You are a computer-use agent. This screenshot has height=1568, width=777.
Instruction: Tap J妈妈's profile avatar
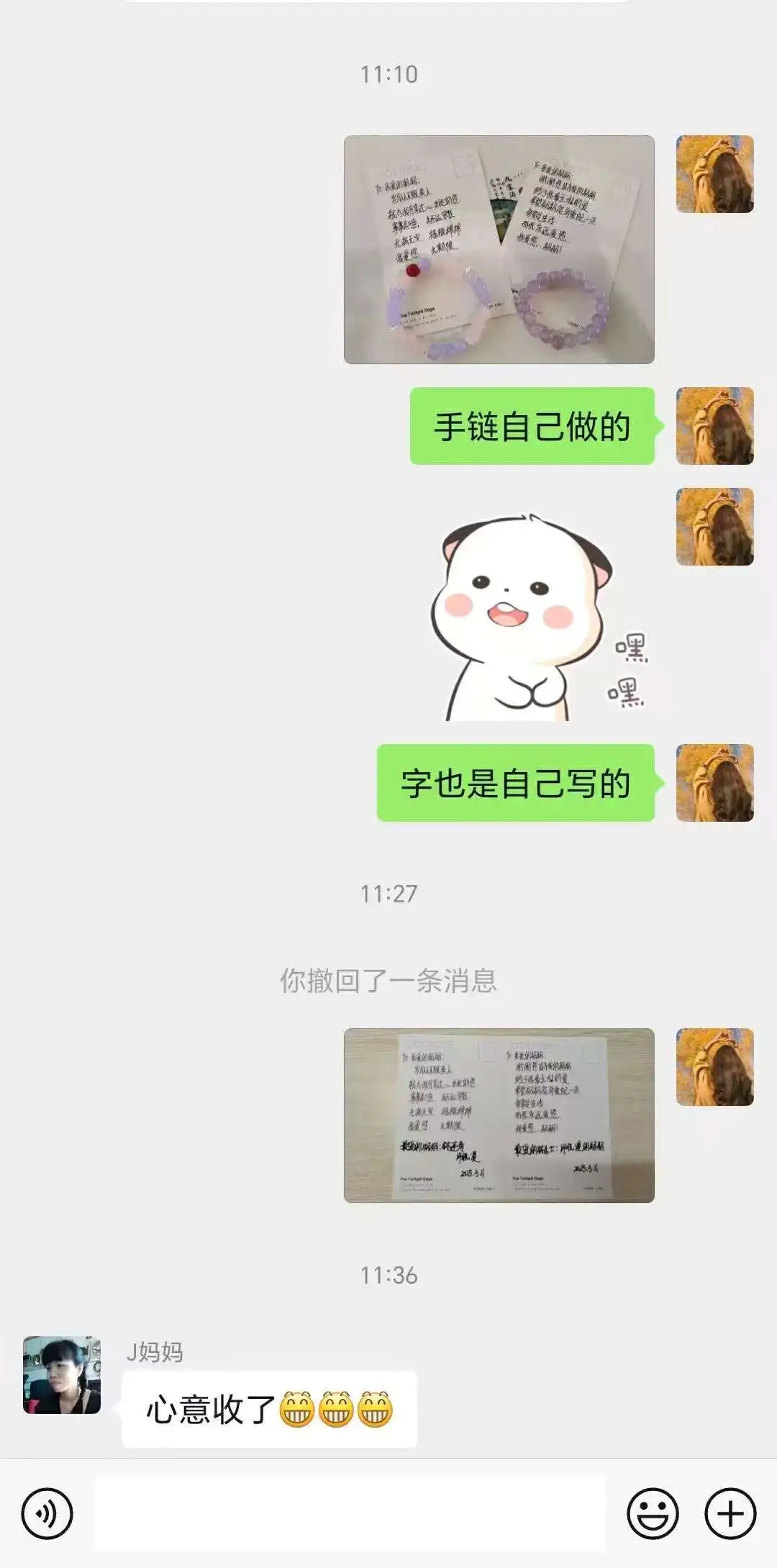coord(62,1374)
